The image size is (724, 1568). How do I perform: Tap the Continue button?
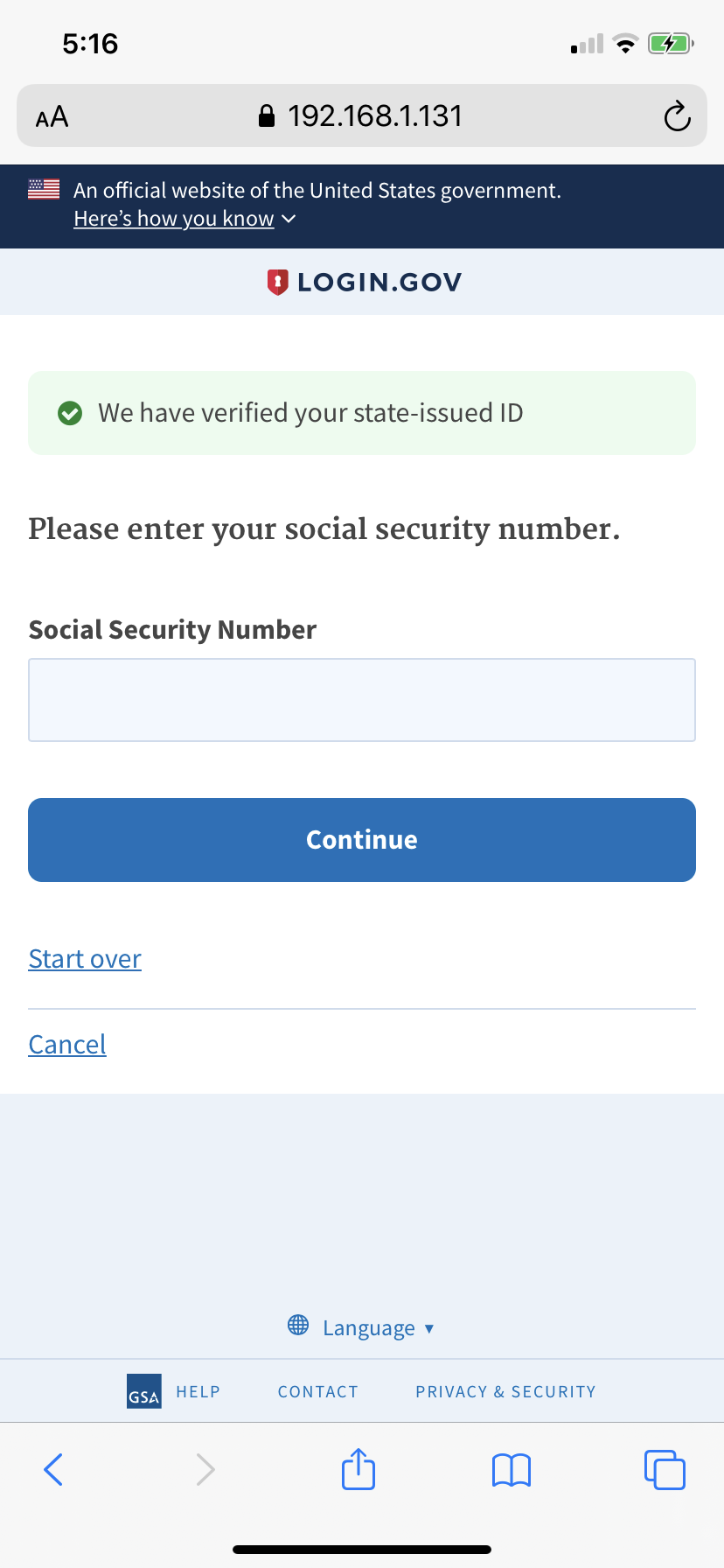pos(362,840)
